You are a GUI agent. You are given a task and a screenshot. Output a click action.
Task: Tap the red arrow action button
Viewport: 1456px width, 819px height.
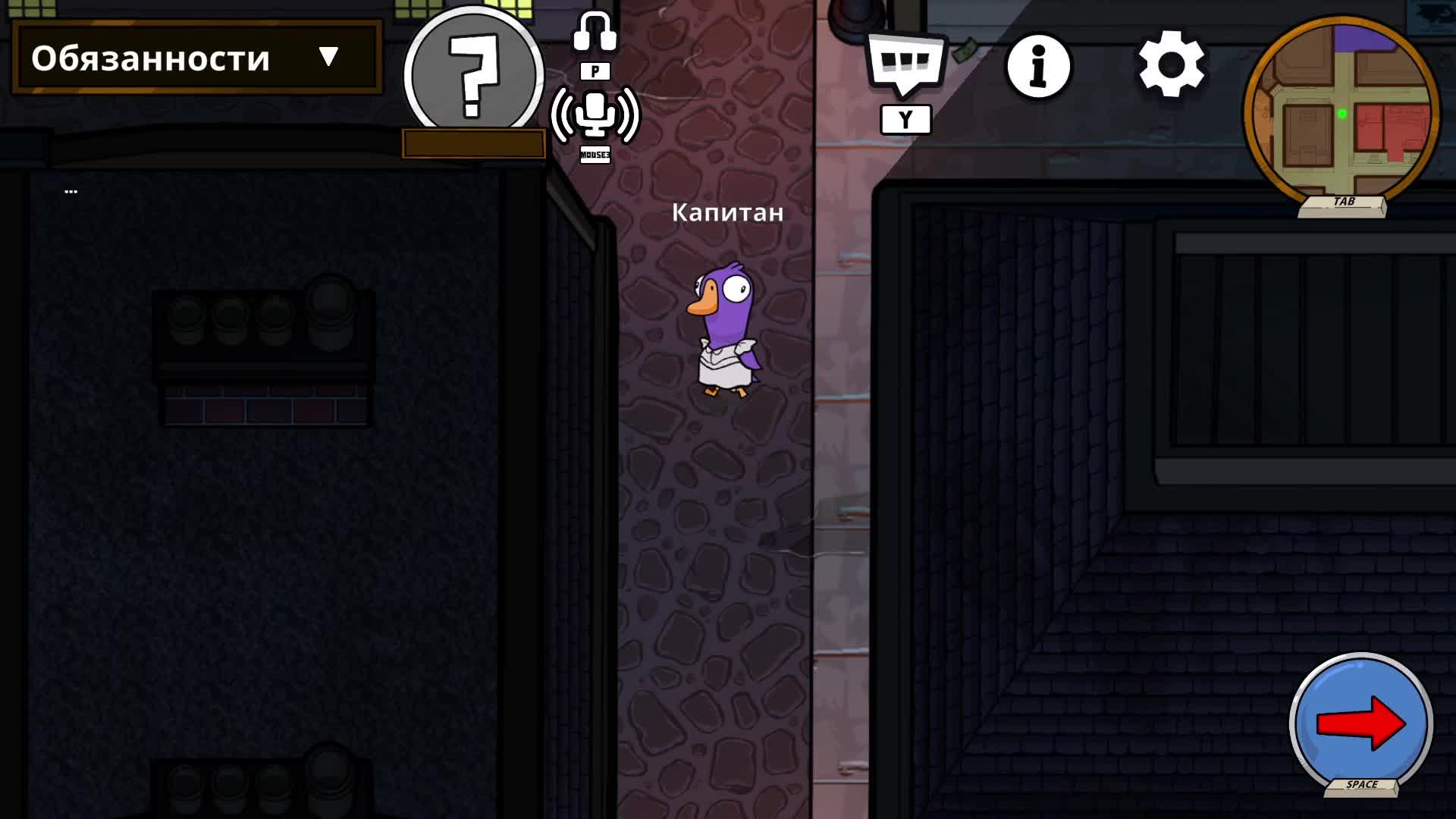point(1360,723)
